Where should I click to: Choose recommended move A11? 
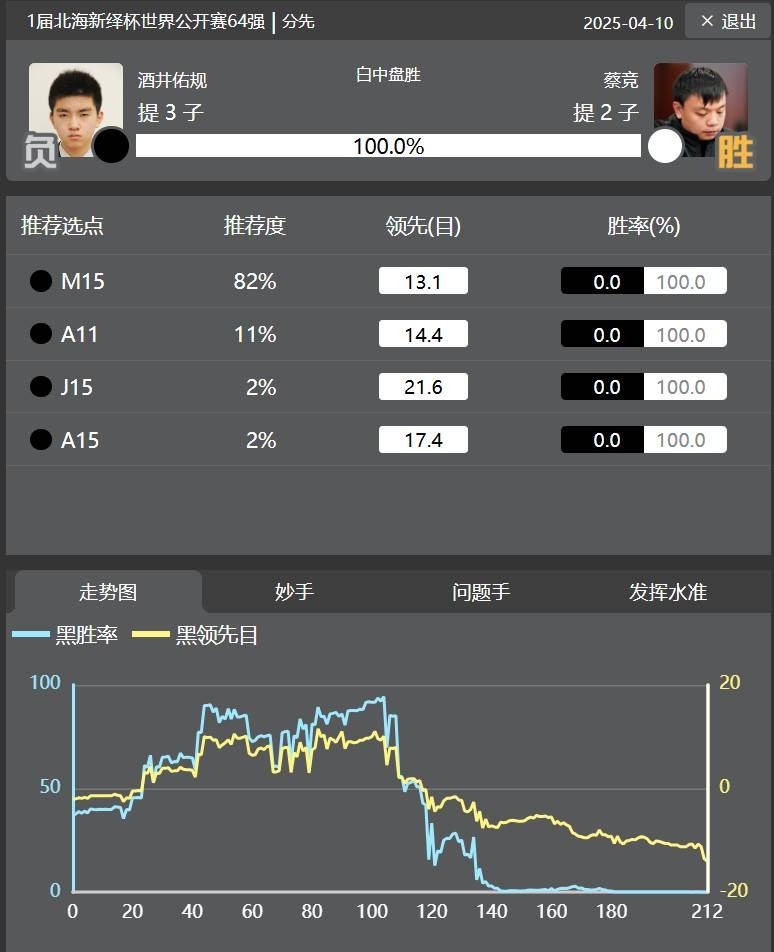pyautogui.click(x=79, y=335)
